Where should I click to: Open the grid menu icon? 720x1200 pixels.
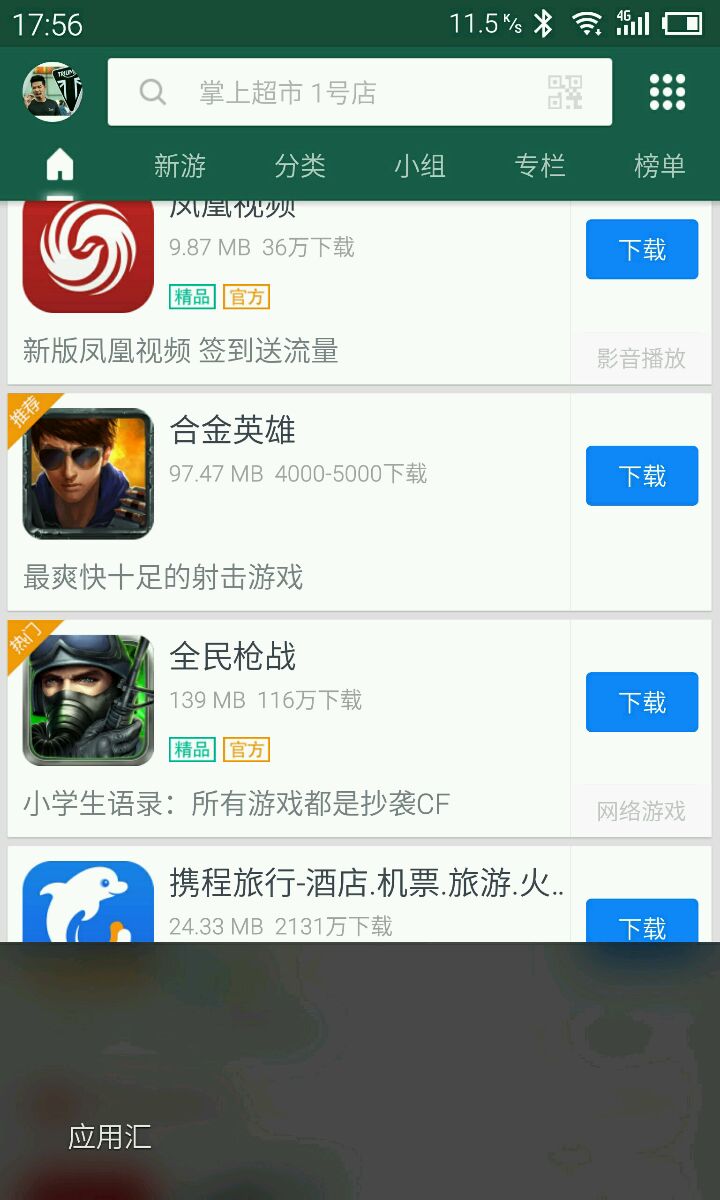(x=667, y=92)
